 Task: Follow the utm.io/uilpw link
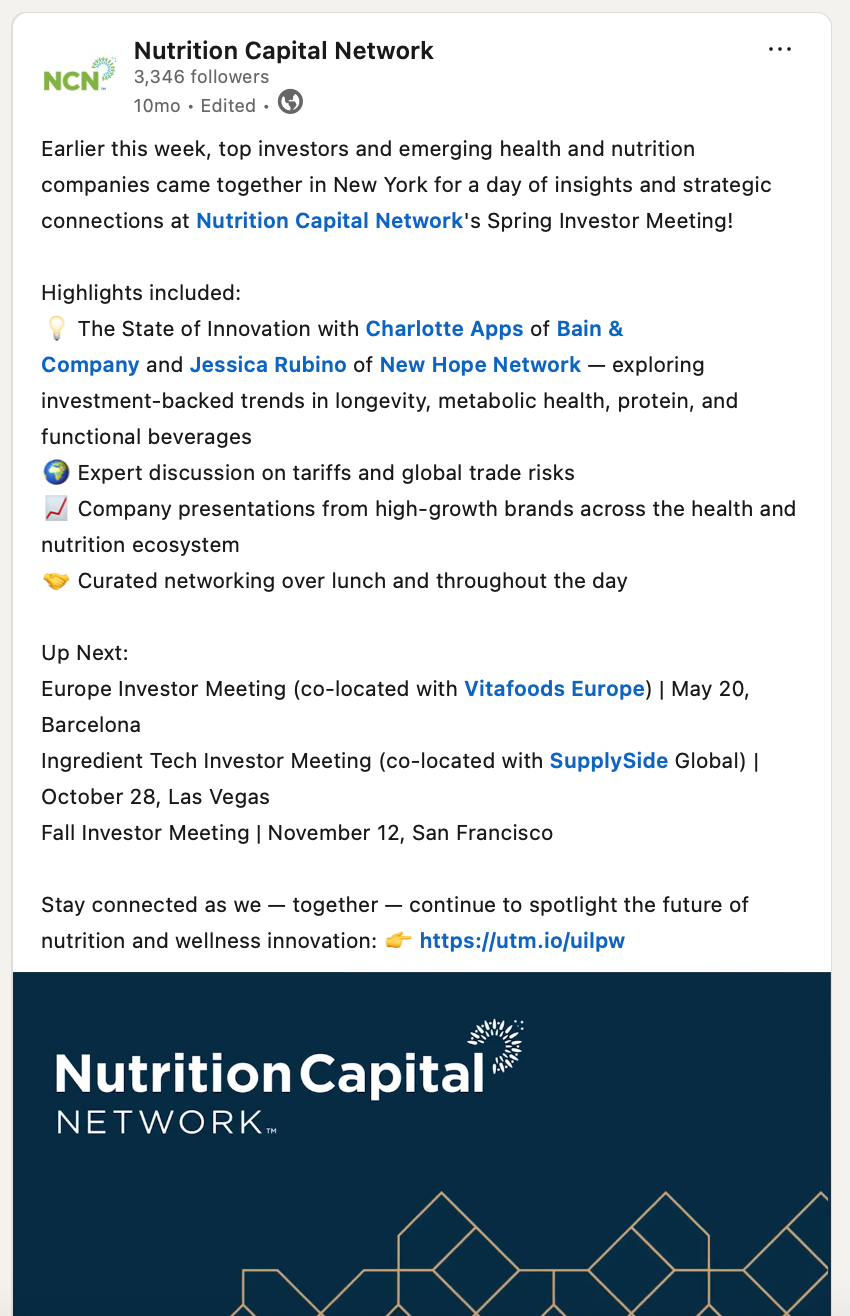pos(522,941)
